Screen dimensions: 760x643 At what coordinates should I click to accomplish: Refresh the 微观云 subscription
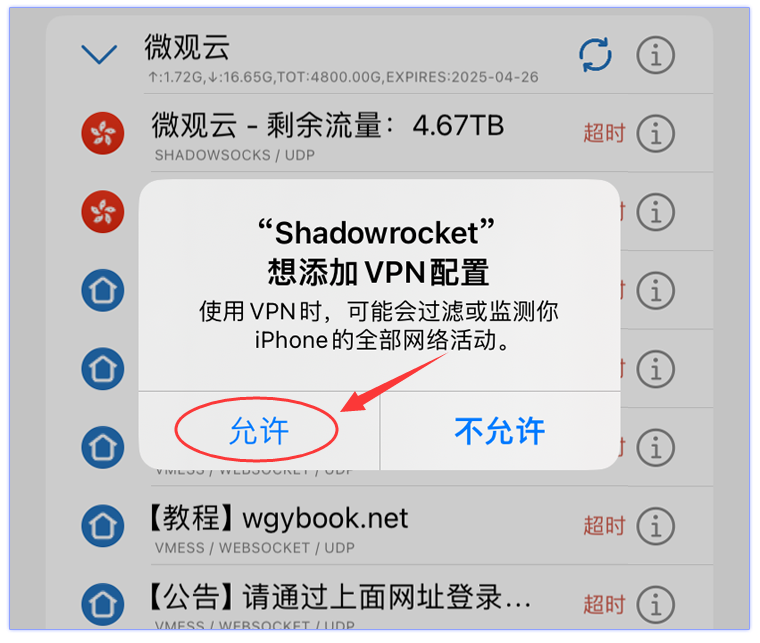pyautogui.click(x=596, y=56)
